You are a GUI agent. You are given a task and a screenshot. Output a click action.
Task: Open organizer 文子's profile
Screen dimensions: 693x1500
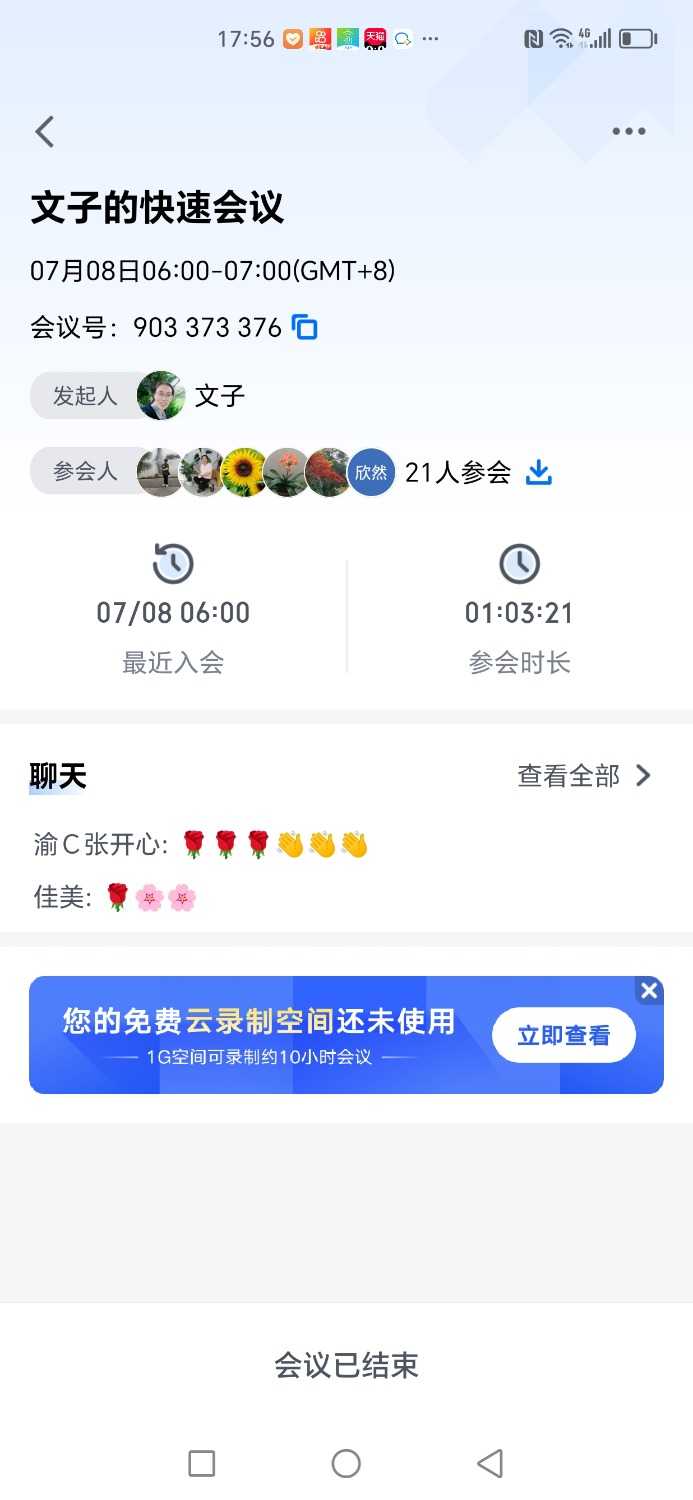(x=162, y=396)
